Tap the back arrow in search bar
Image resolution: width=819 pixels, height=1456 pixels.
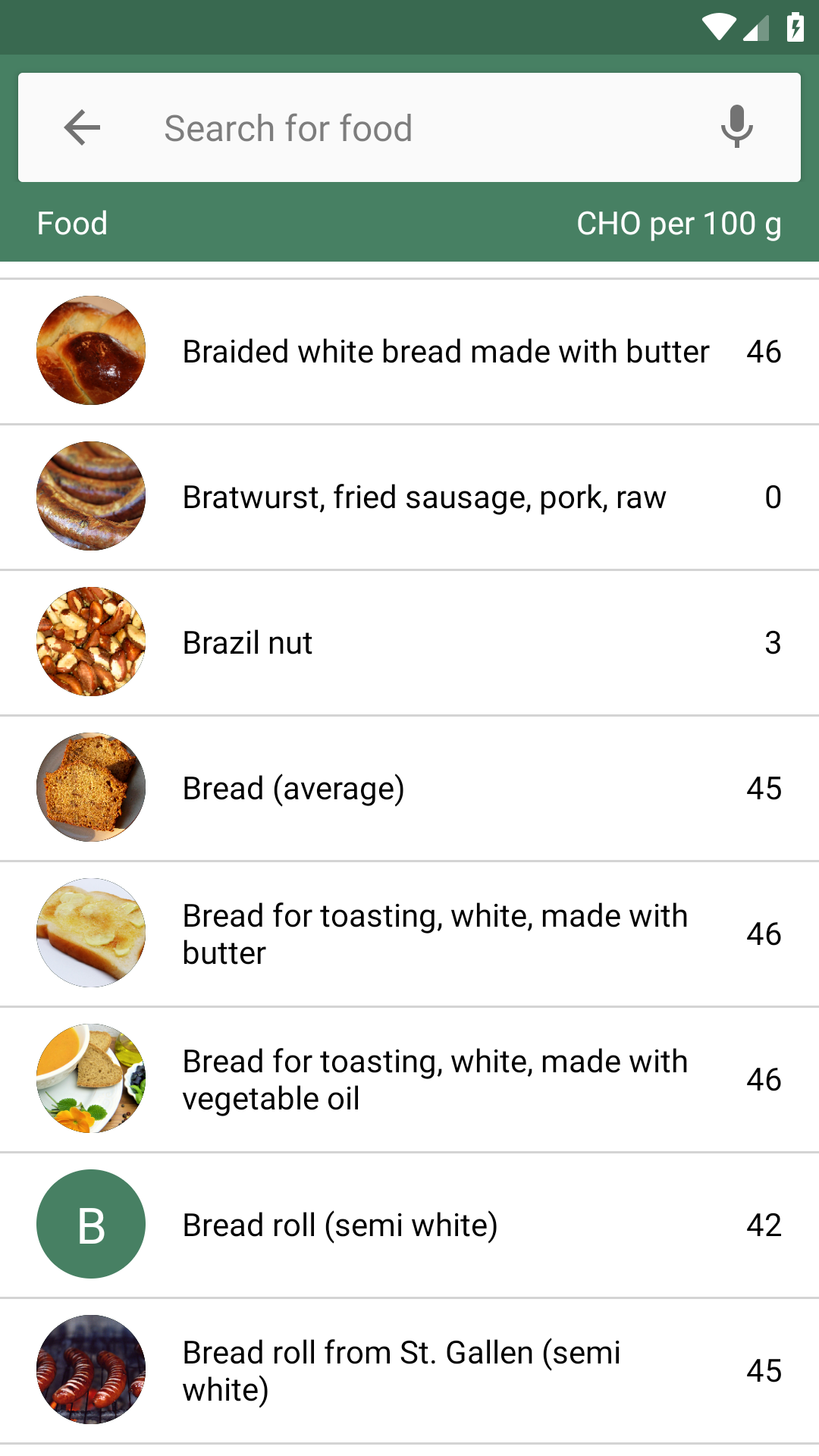[83, 127]
